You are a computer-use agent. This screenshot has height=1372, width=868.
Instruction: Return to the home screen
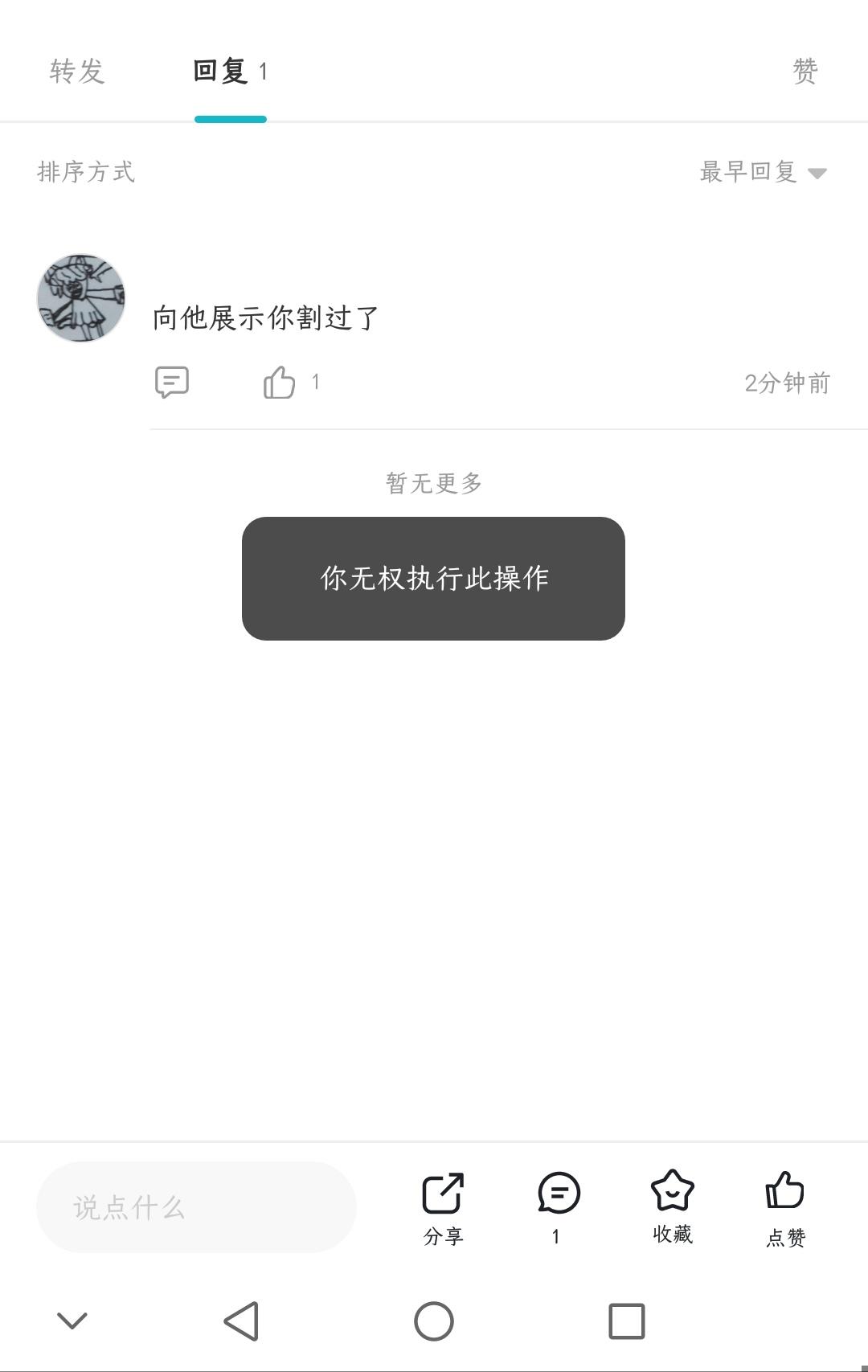tap(434, 1321)
